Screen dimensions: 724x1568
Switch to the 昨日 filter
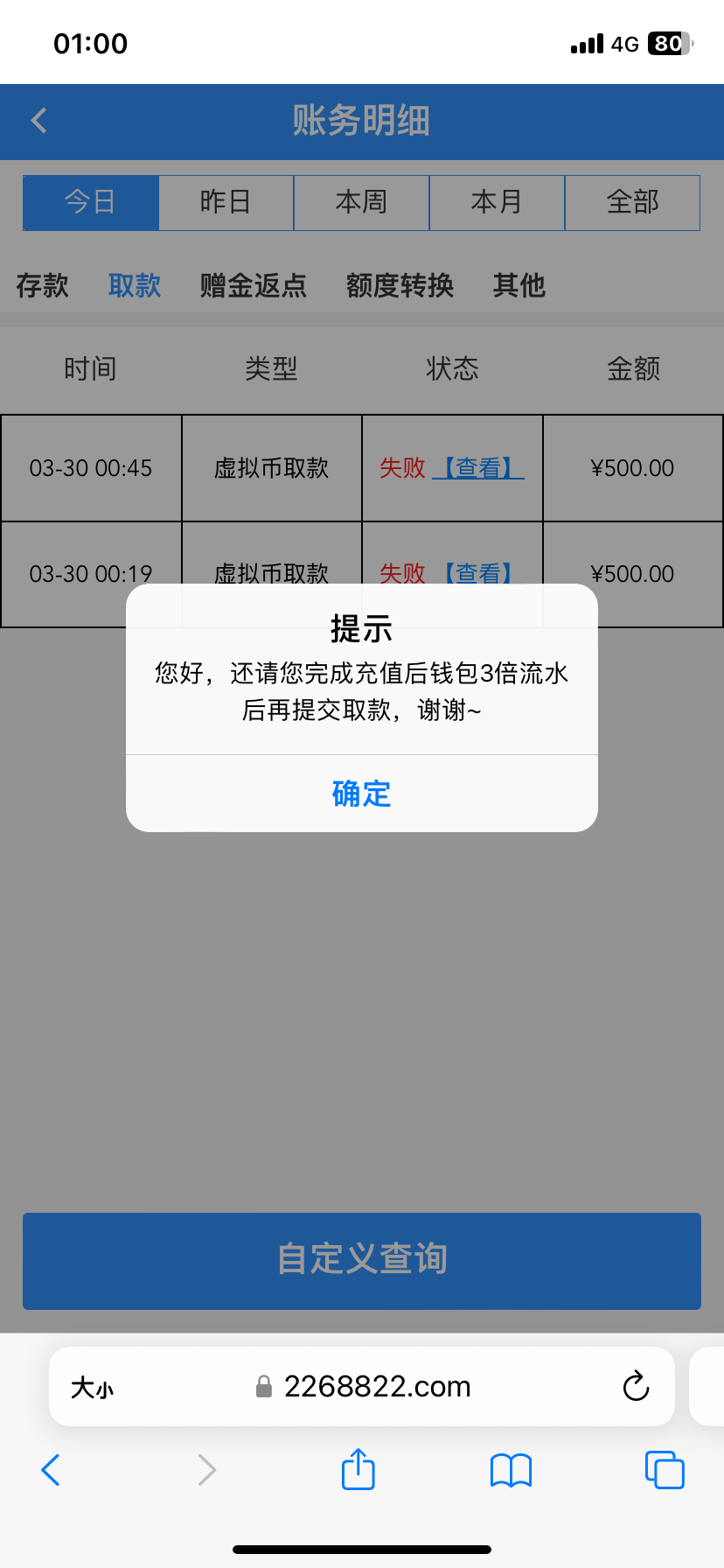(226, 202)
